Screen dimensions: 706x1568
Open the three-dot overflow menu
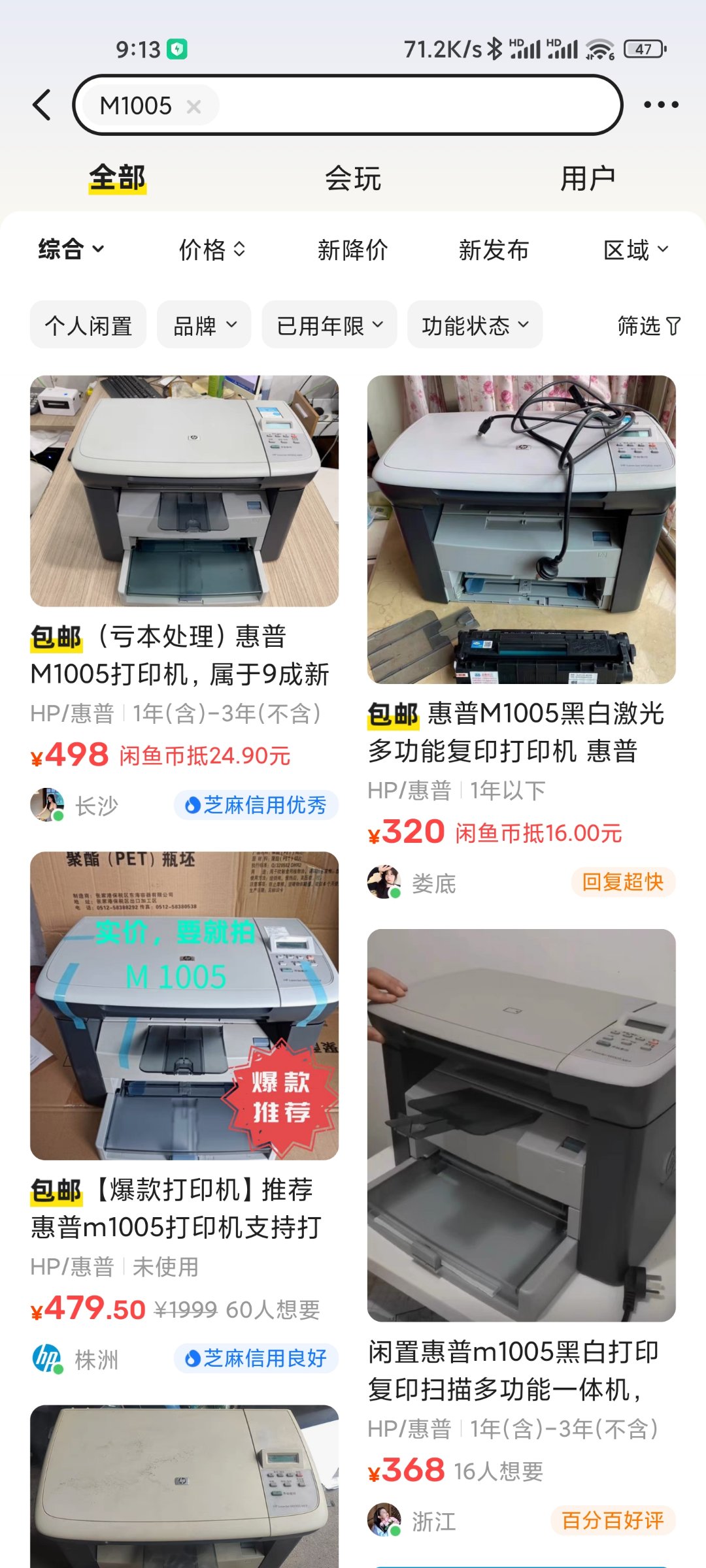[661, 105]
